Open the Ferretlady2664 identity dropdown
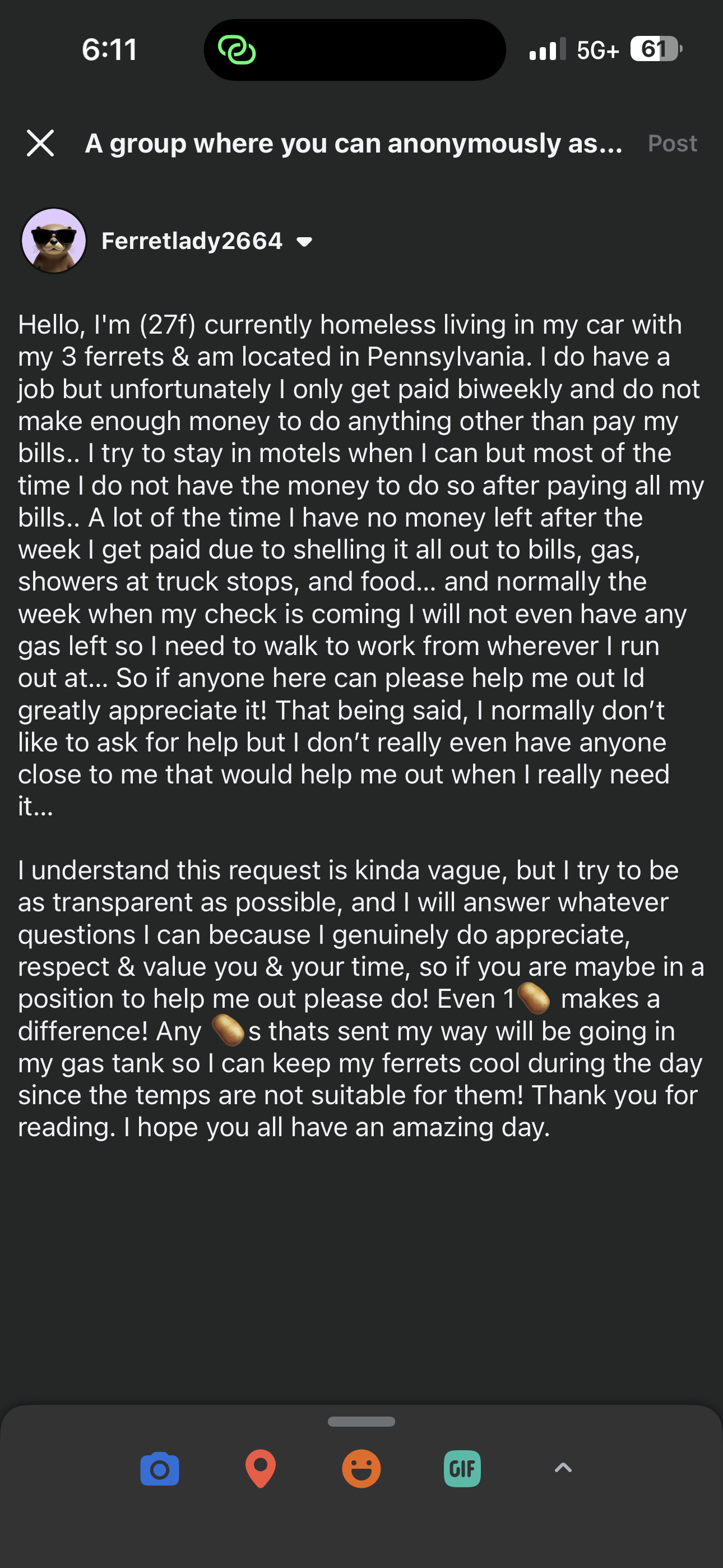Image resolution: width=723 pixels, height=1568 pixels. [207, 241]
